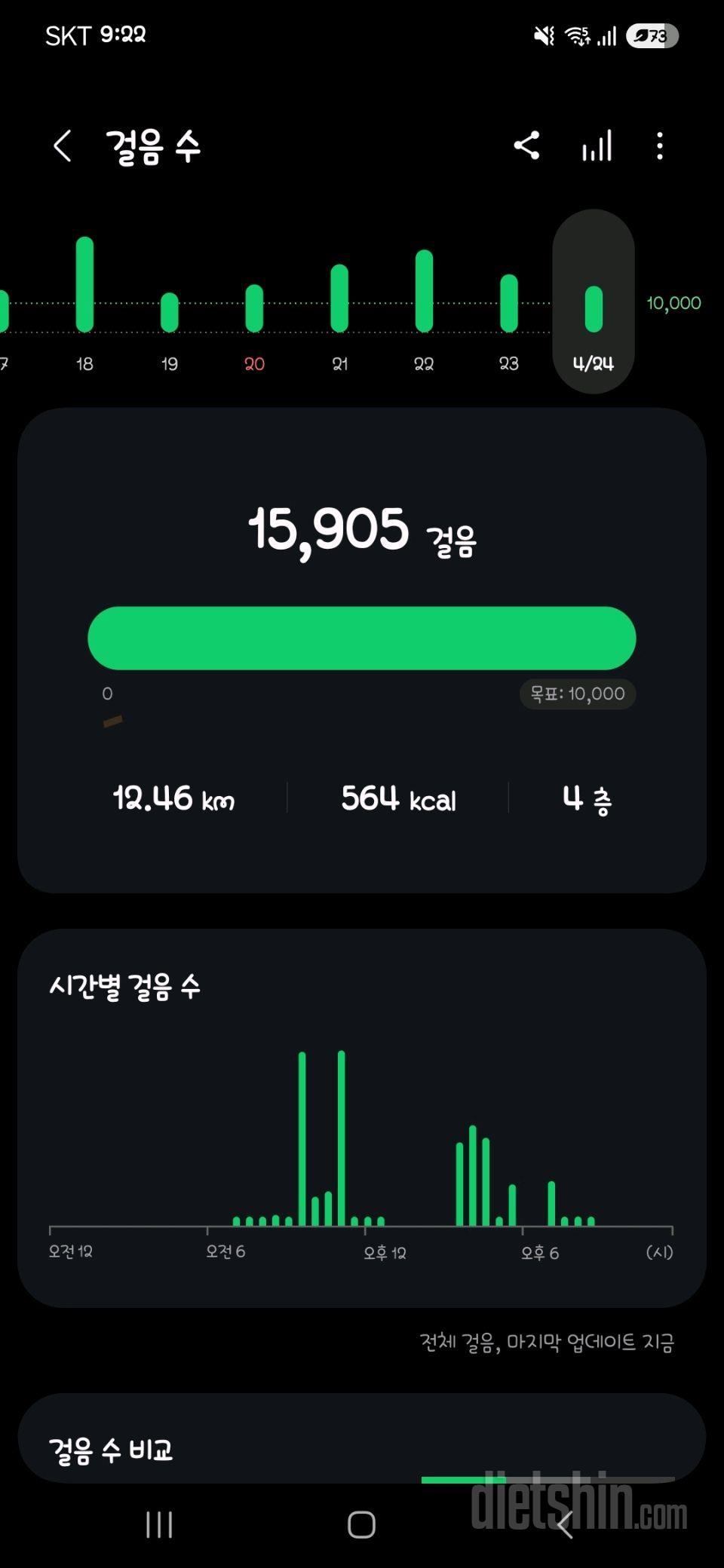Open the trends bar chart icon
The image size is (724, 1568).
(x=597, y=145)
